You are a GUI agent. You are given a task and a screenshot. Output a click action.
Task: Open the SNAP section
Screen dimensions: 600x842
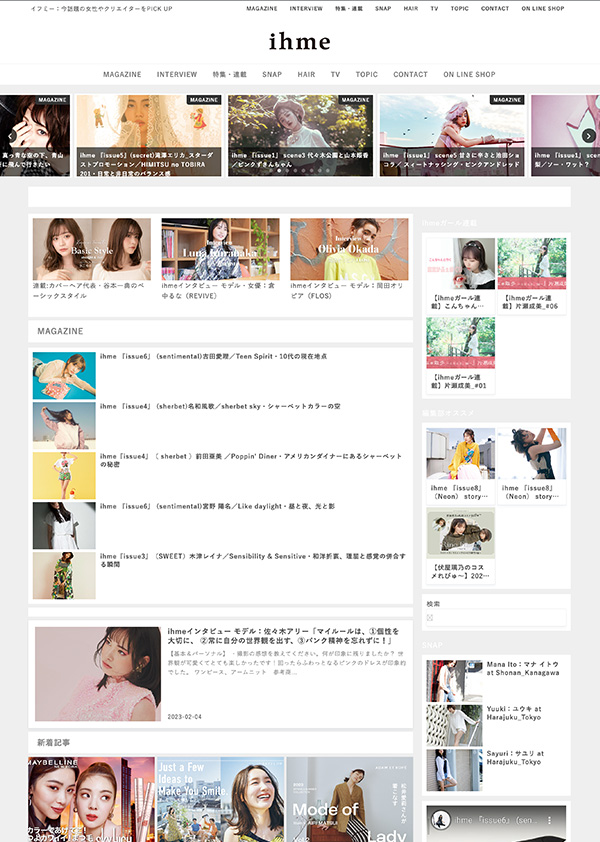(272, 74)
